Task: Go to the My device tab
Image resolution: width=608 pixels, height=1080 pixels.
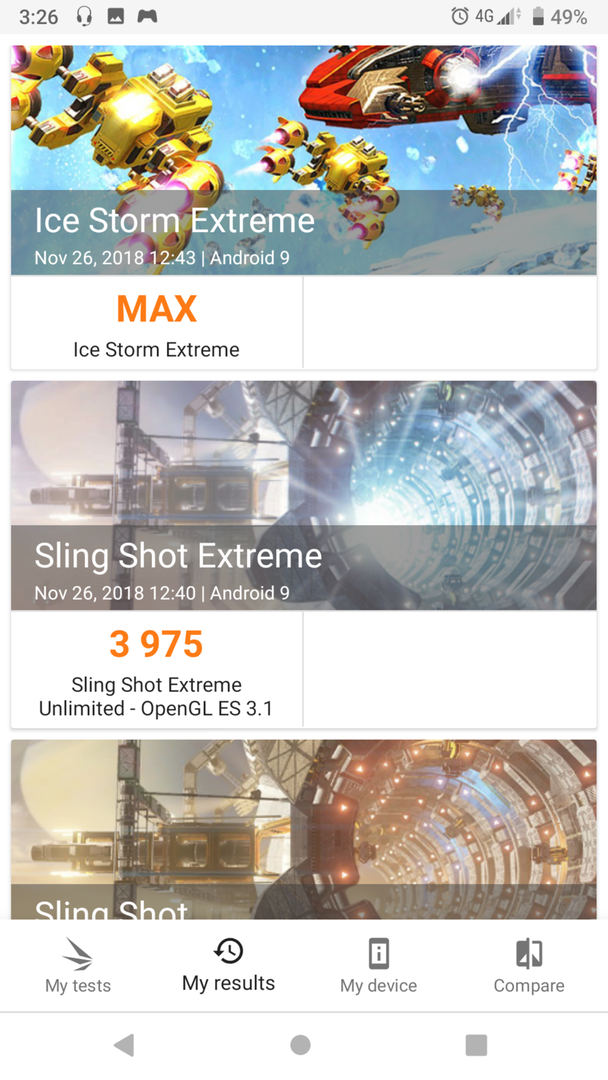Action: click(379, 966)
